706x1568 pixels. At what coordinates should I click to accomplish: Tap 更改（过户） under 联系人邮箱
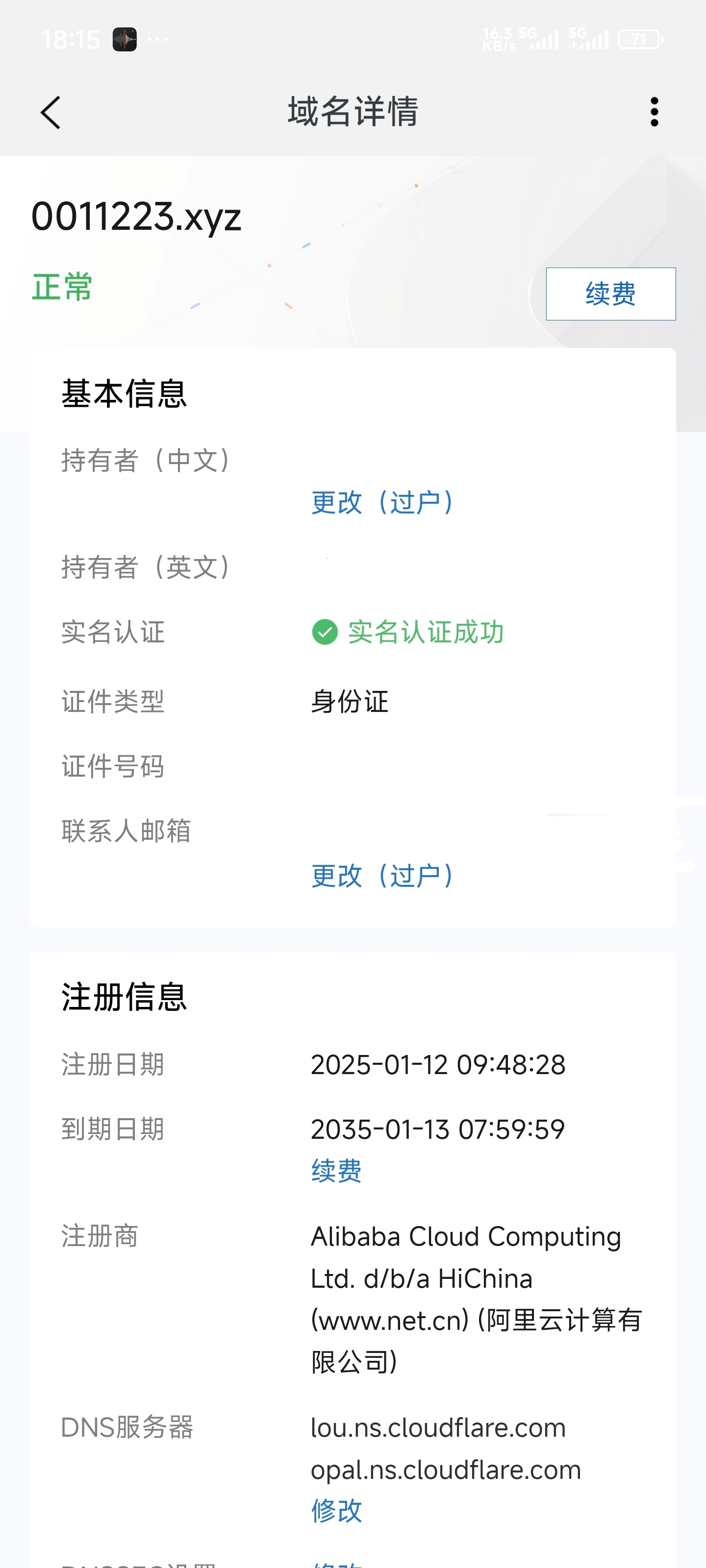tap(382, 876)
